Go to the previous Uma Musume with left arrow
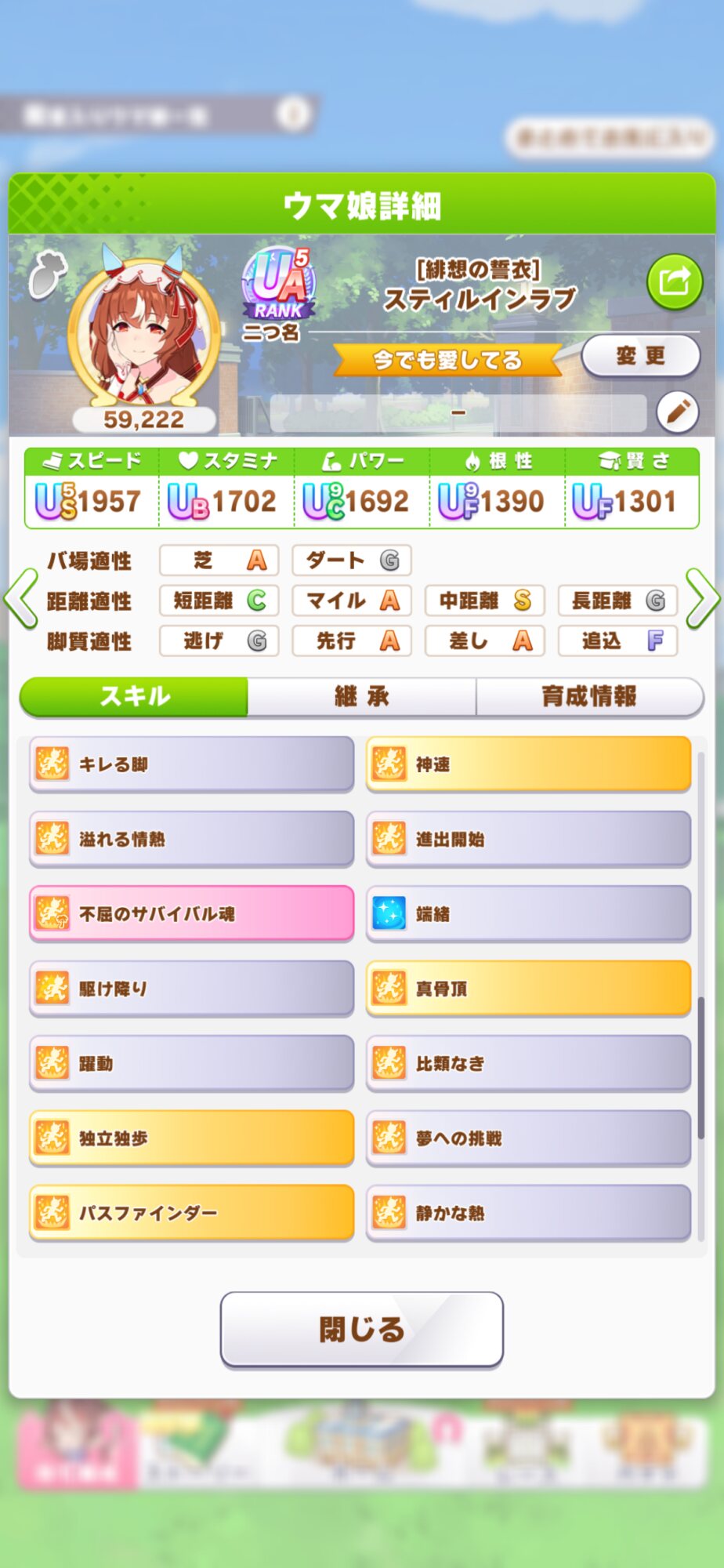This screenshot has height=1568, width=724. click(21, 600)
